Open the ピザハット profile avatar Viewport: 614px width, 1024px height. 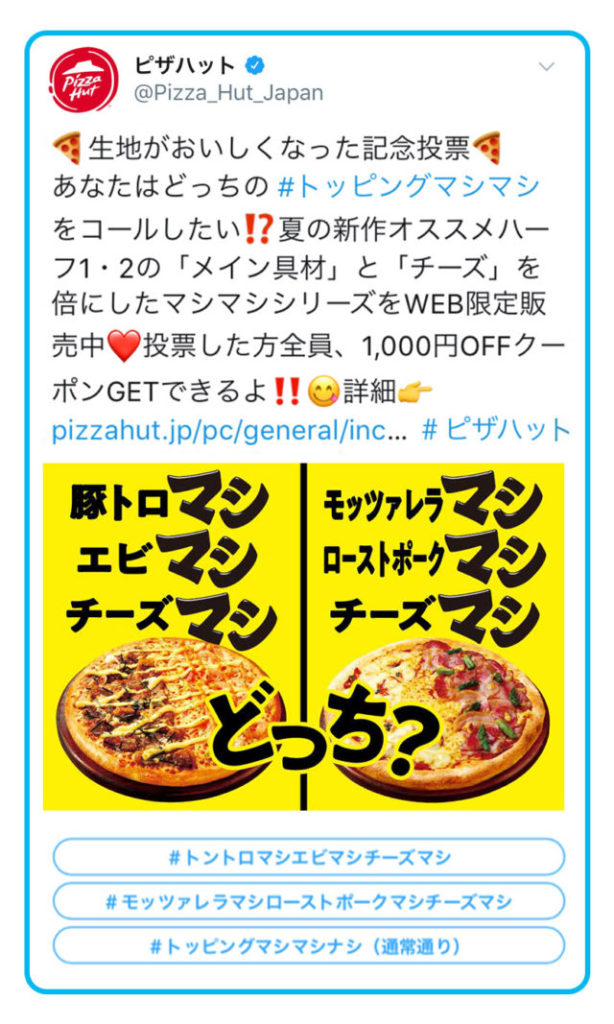[83, 81]
